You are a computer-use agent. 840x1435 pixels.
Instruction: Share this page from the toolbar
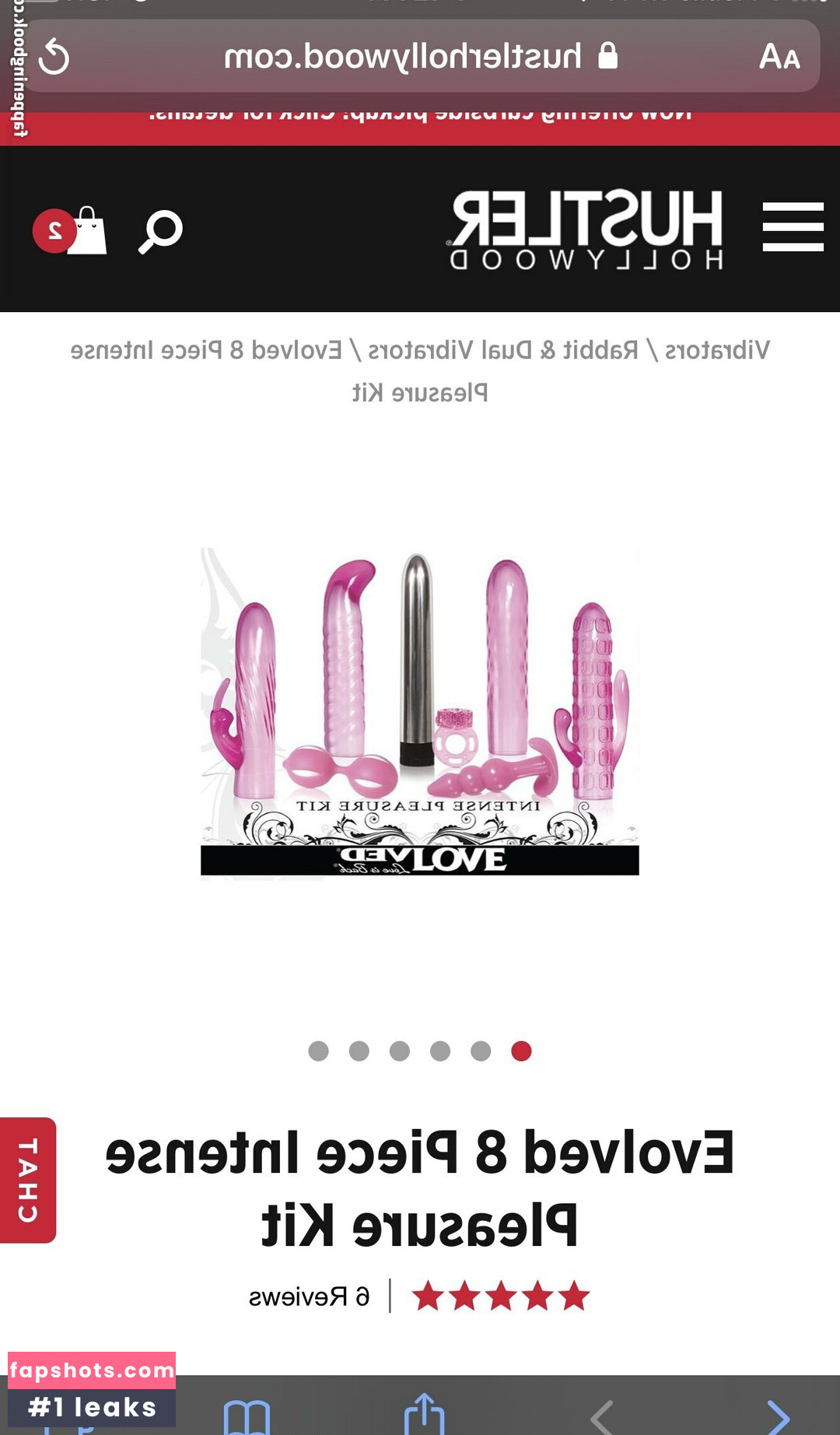[424, 1413]
